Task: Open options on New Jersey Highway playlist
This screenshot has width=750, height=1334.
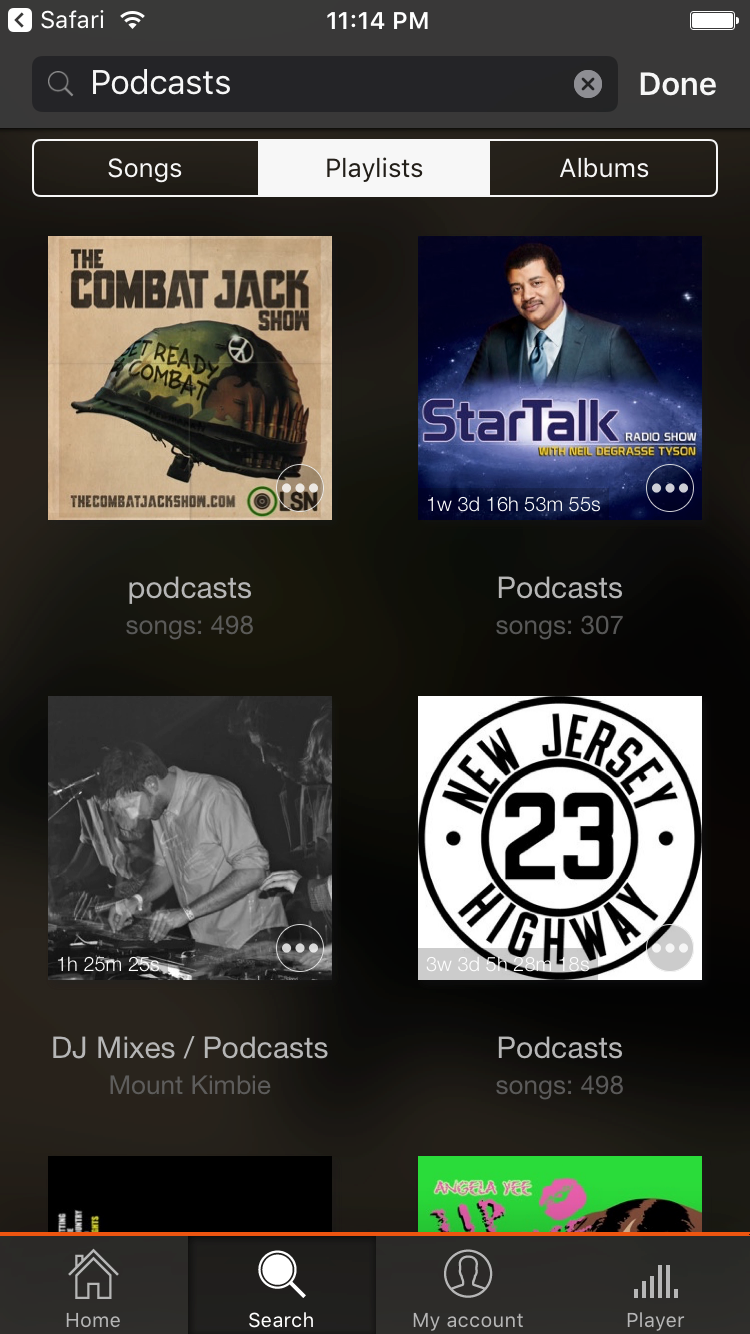Action: click(x=669, y=947)
